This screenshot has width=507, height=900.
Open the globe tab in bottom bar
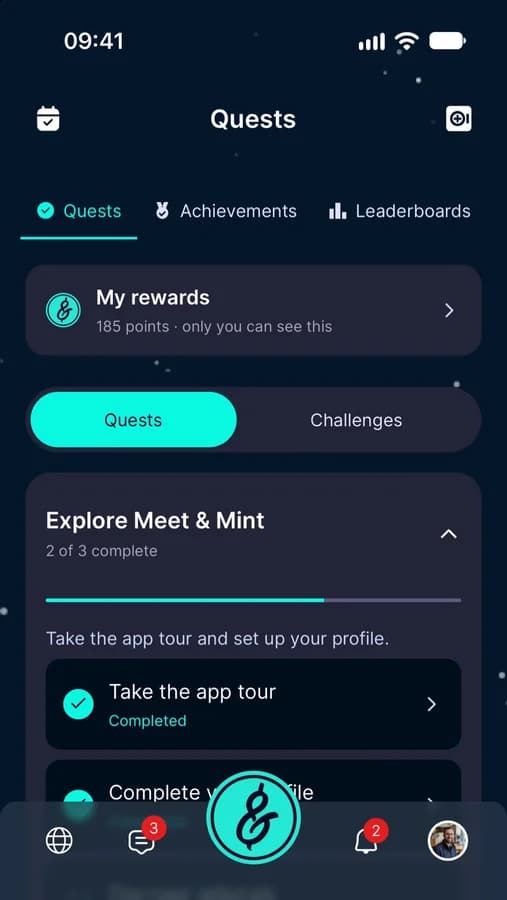(x=59, y=841)
